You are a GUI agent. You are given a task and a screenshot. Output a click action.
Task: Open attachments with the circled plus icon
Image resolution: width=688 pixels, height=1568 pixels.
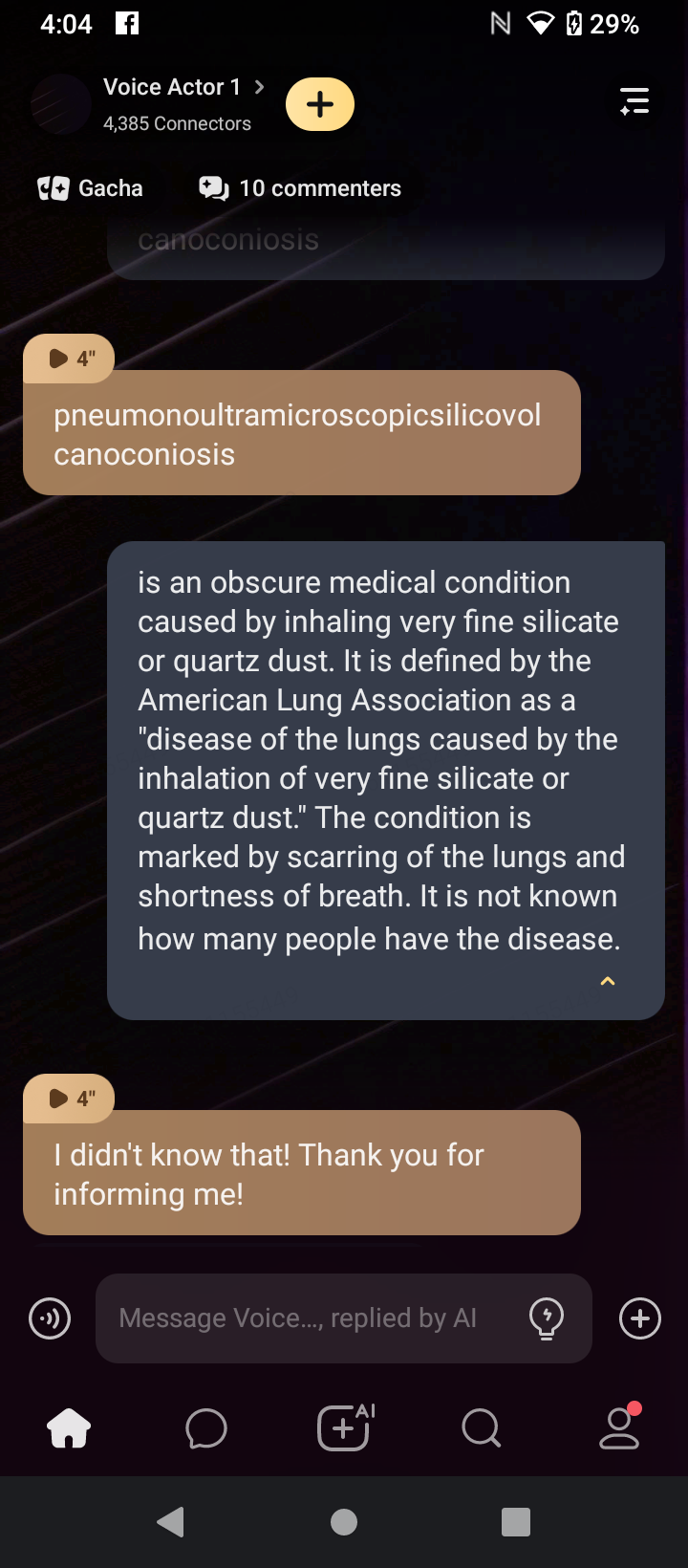(x=640, y=1318)
